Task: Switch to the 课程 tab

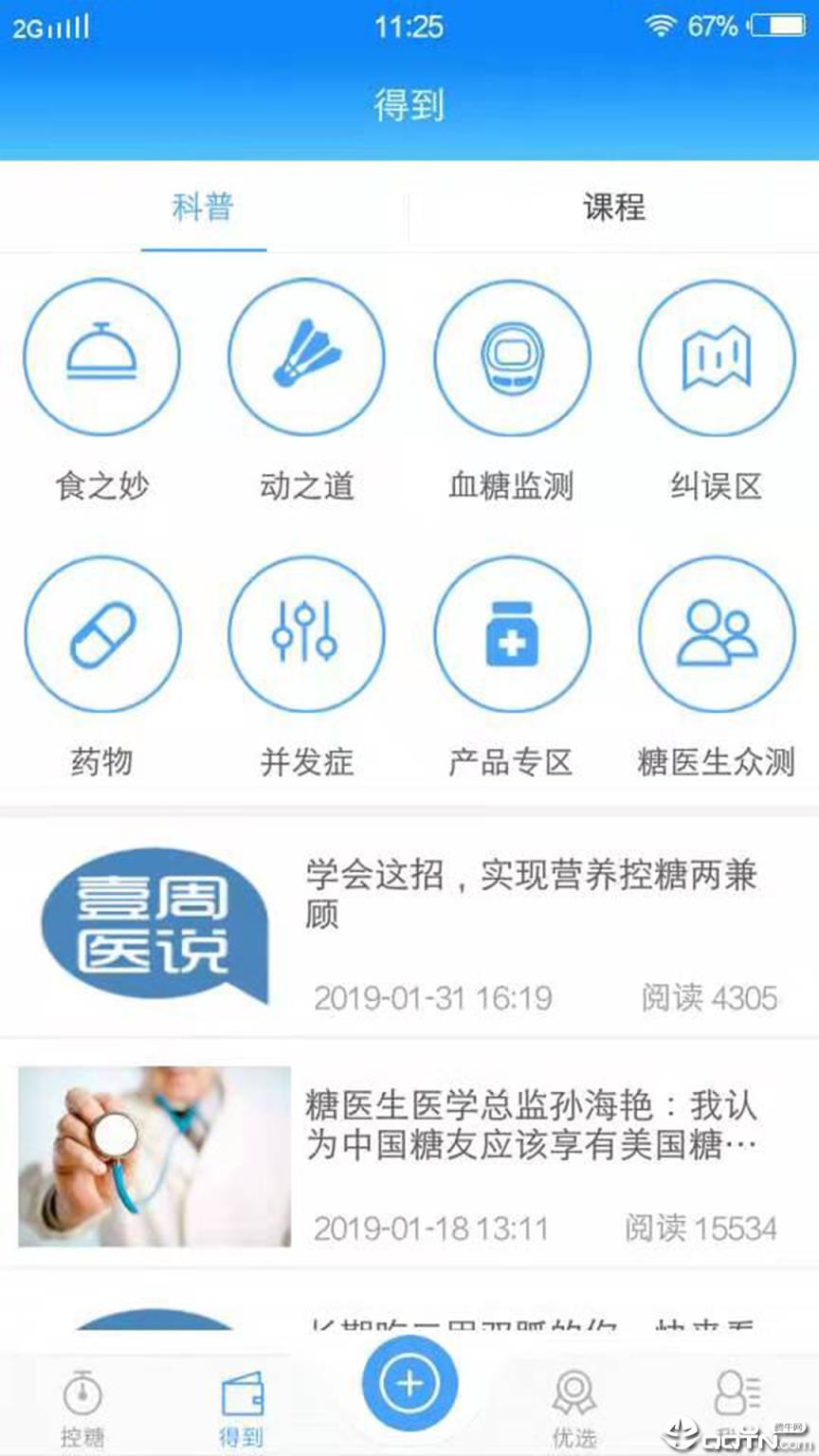Action: pyautogui.click(x=614, y=209)
